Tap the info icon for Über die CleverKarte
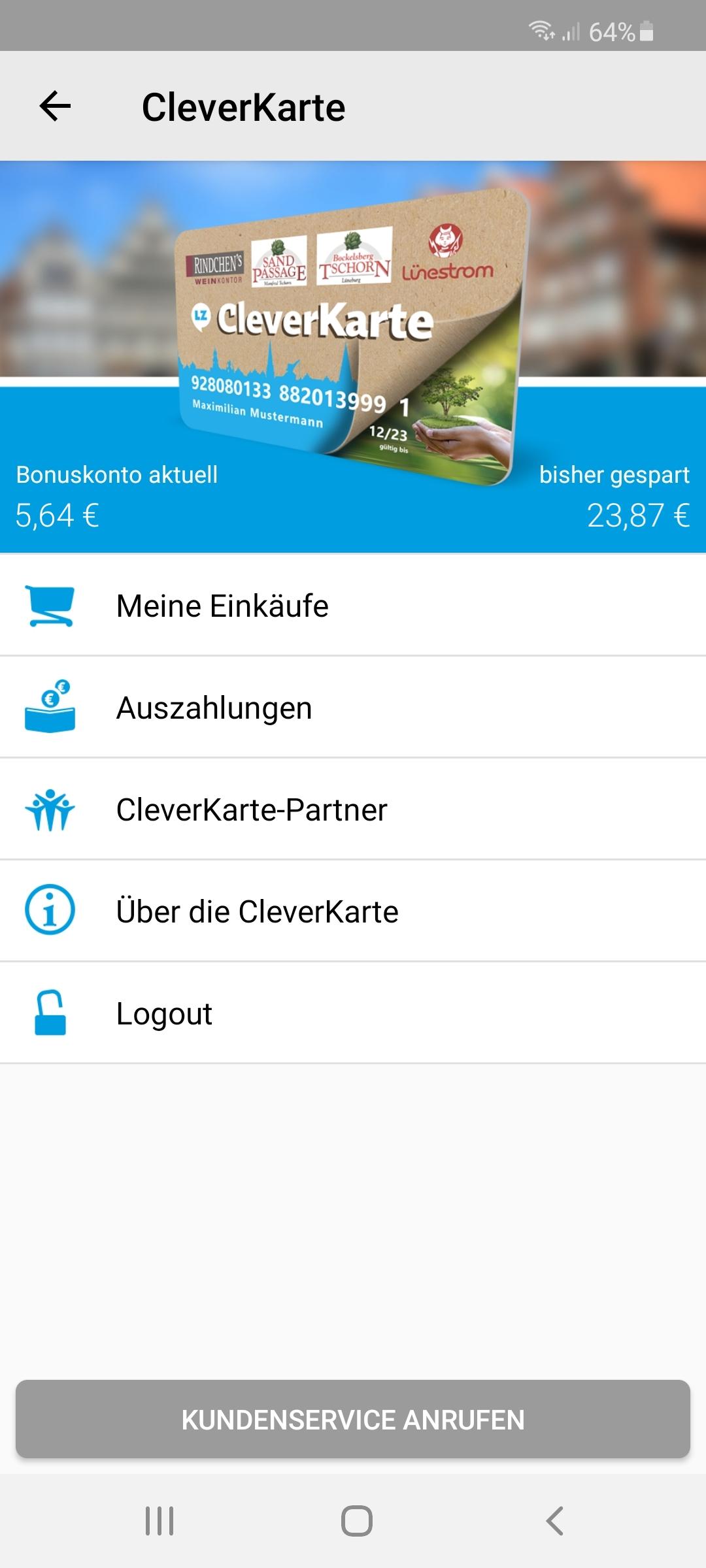This screenshot has width=706, height=1568. click(49, 911)
